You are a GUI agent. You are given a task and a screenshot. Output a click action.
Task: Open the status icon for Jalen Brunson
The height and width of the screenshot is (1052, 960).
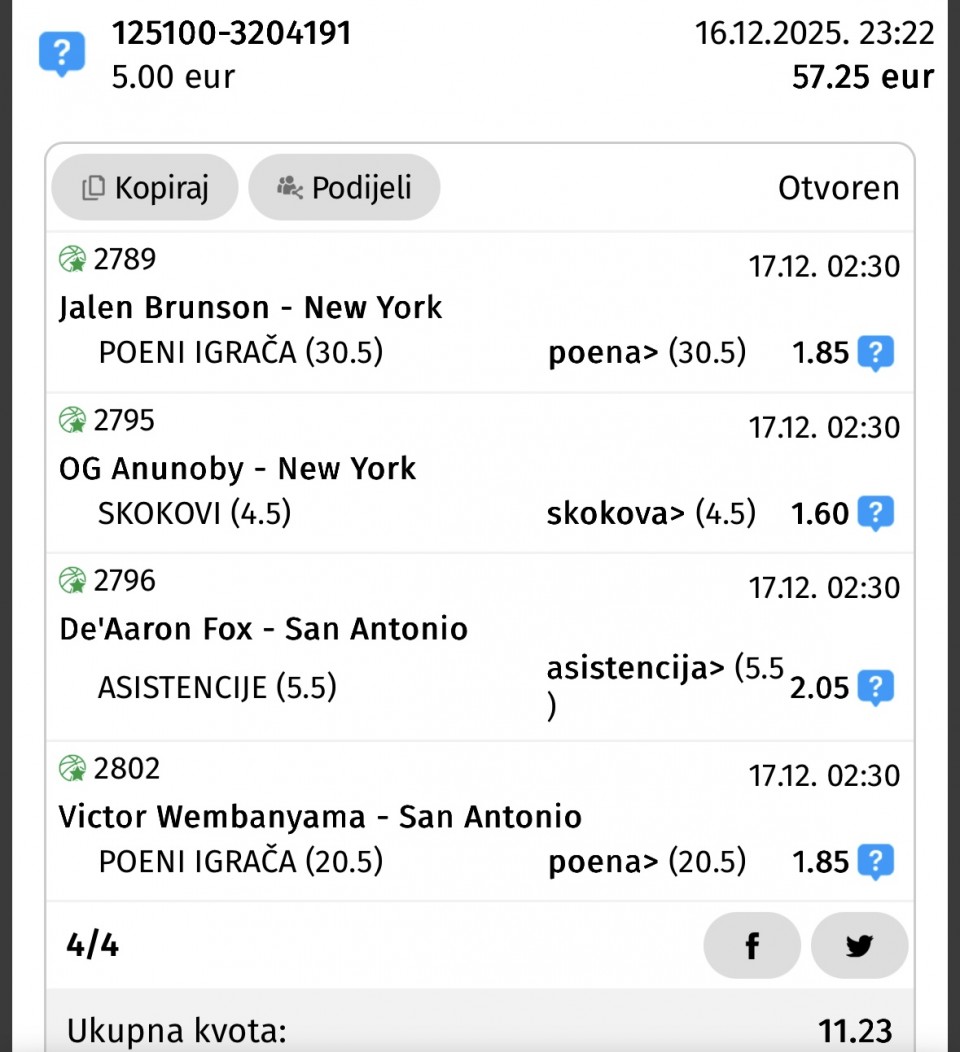click(875, 353)
